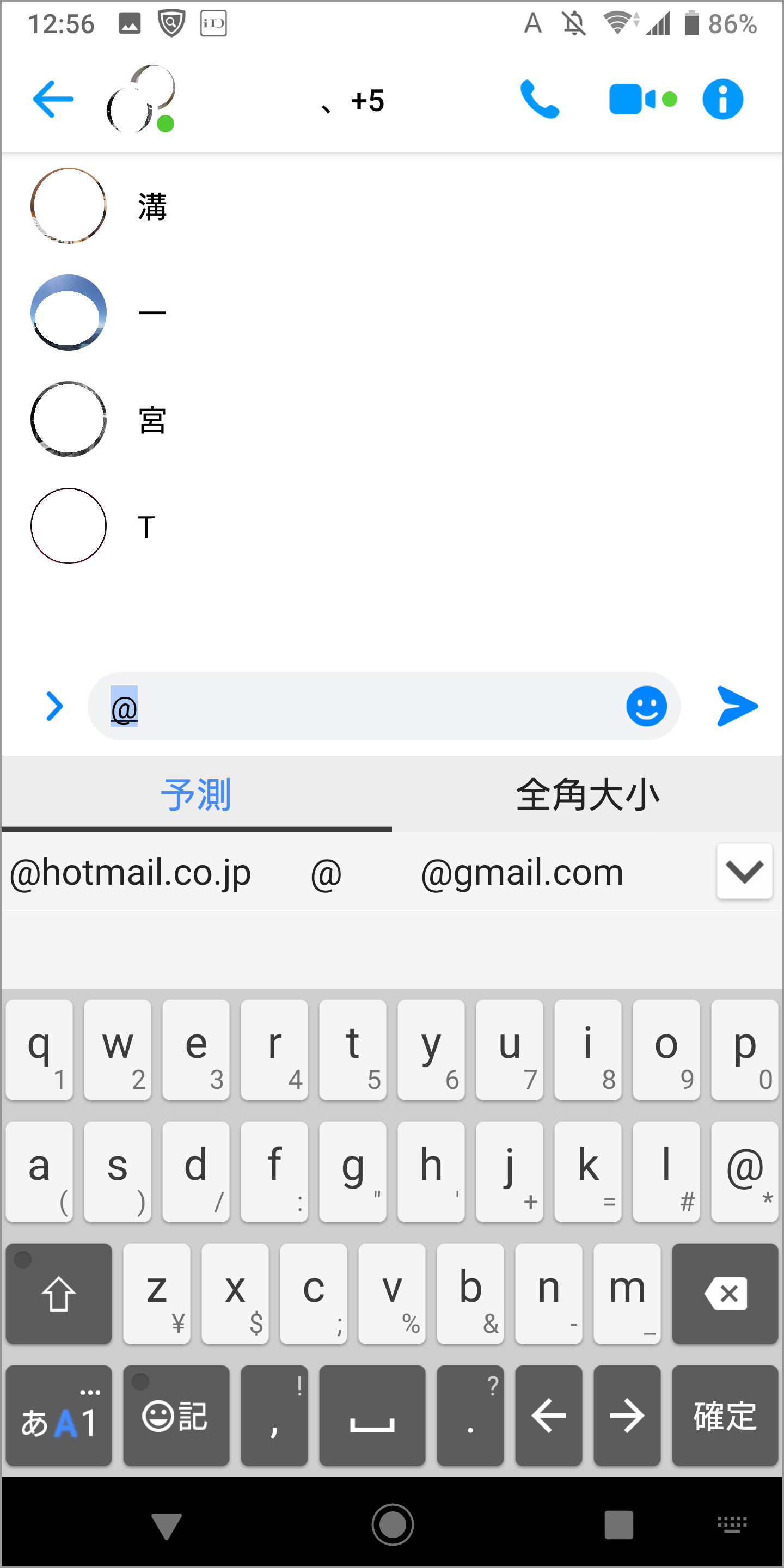Choose the @gmail.com suggestion

(522, 872)
